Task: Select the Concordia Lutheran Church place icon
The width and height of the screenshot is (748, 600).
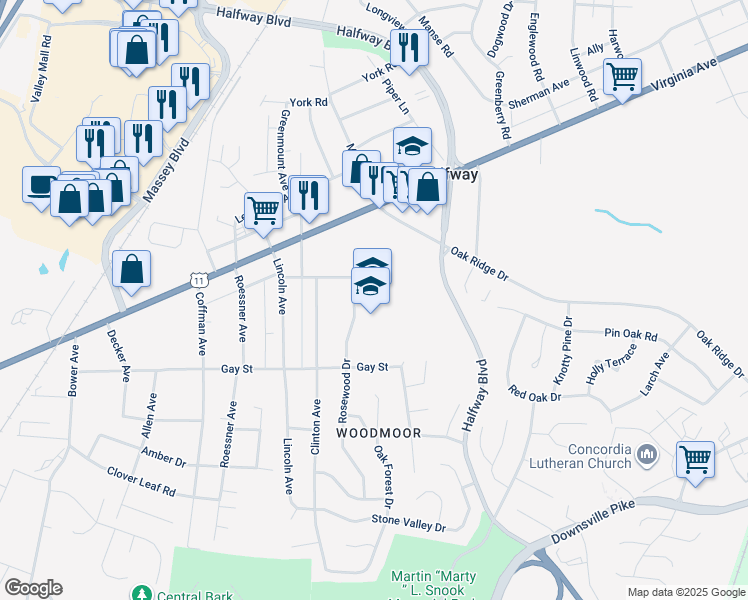Action: click(x=647, y=454)
